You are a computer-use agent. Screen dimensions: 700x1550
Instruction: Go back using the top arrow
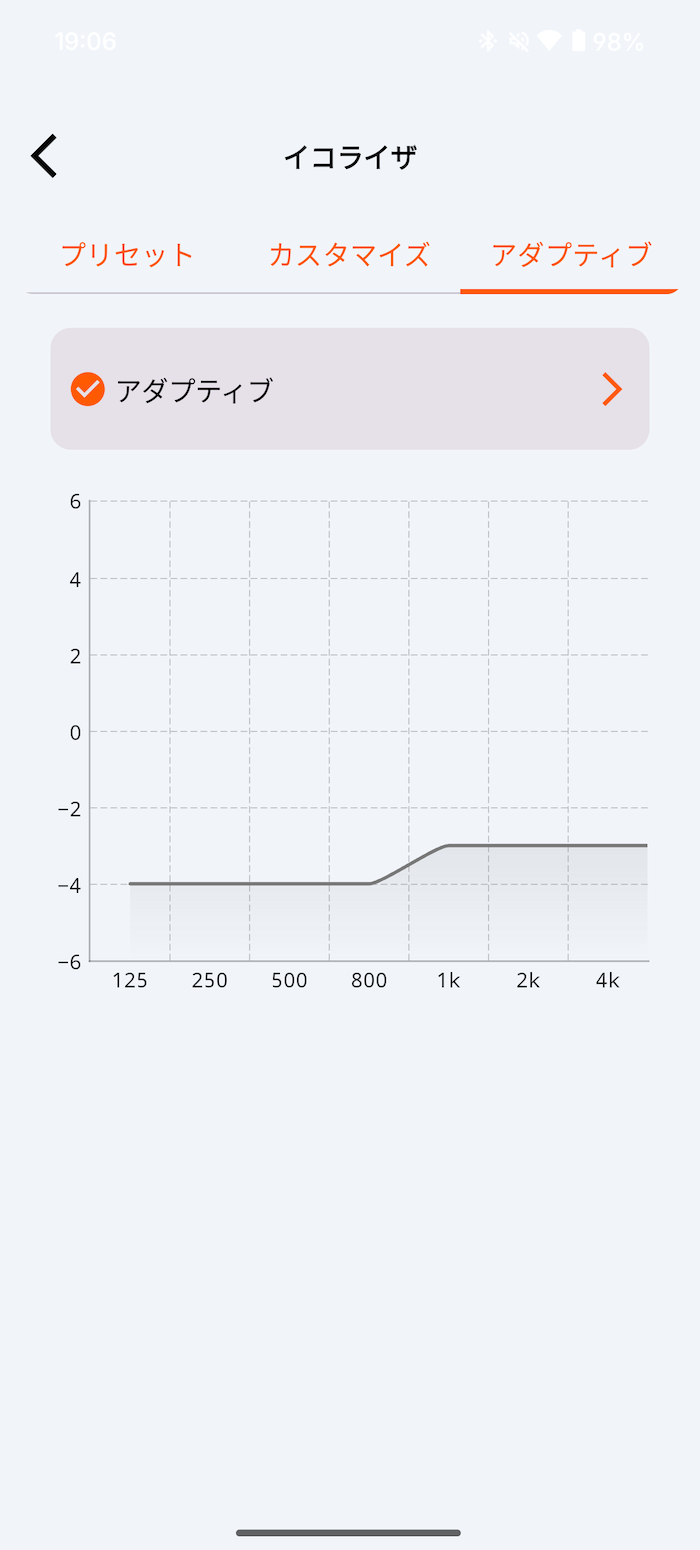[44, 157]
